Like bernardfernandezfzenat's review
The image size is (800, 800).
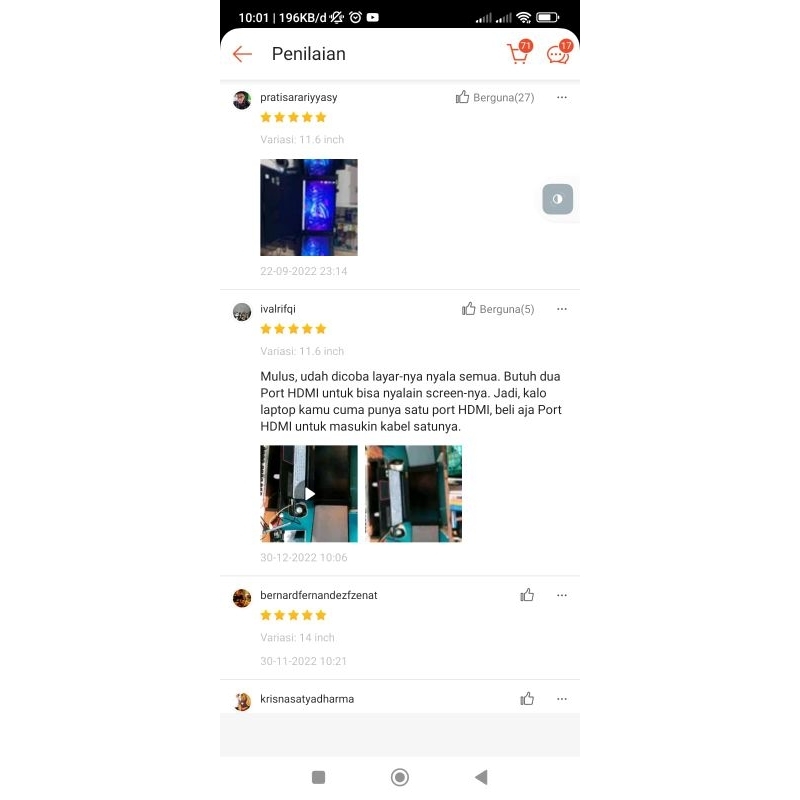point(527,595)
